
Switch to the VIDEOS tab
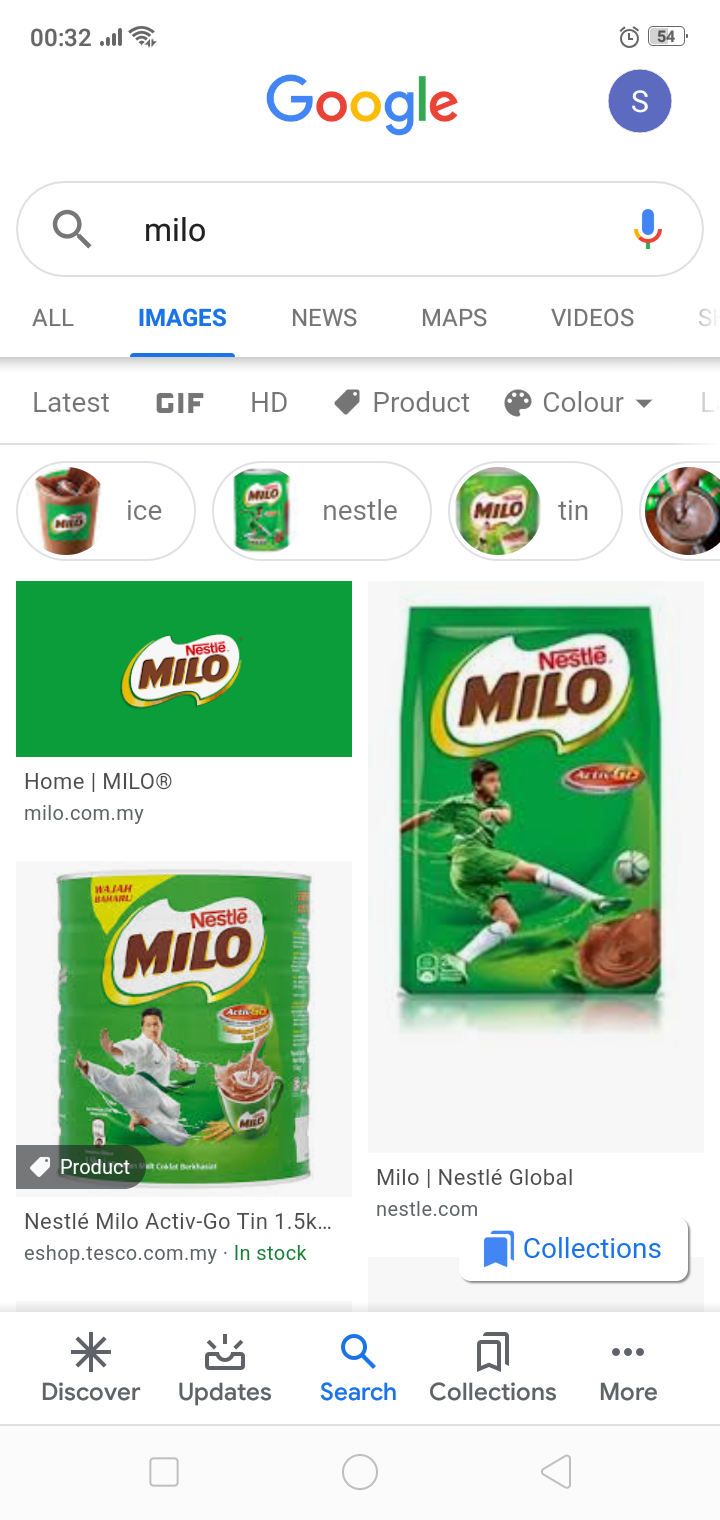(592, 318)
